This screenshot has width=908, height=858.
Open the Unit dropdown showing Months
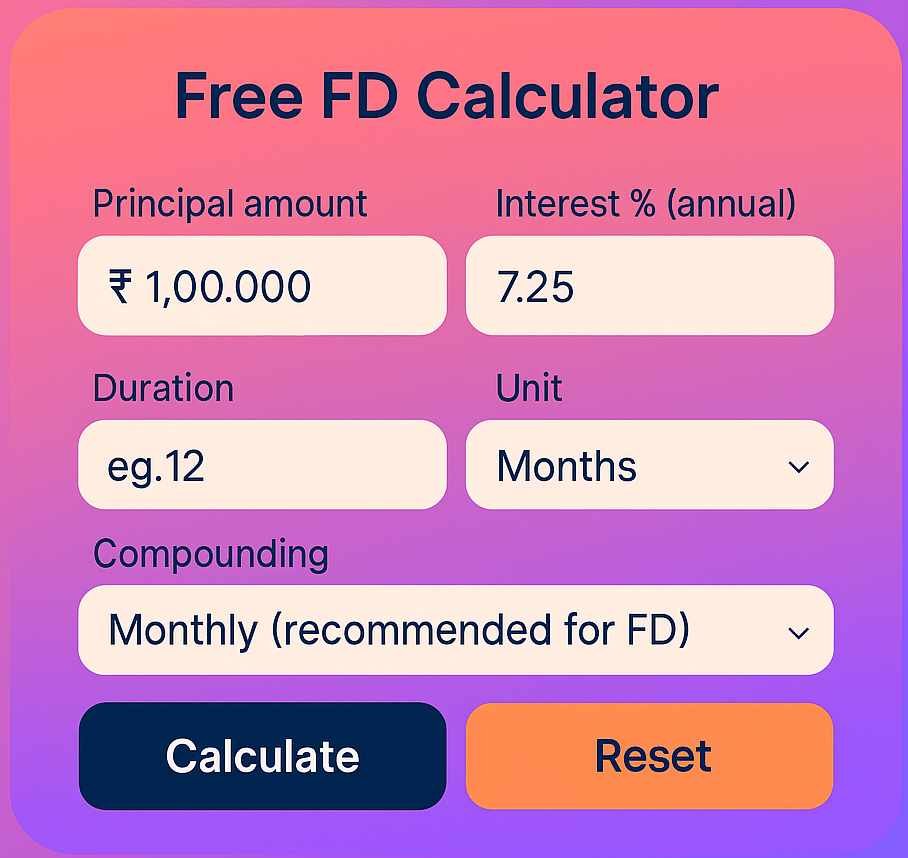(650, 465)
